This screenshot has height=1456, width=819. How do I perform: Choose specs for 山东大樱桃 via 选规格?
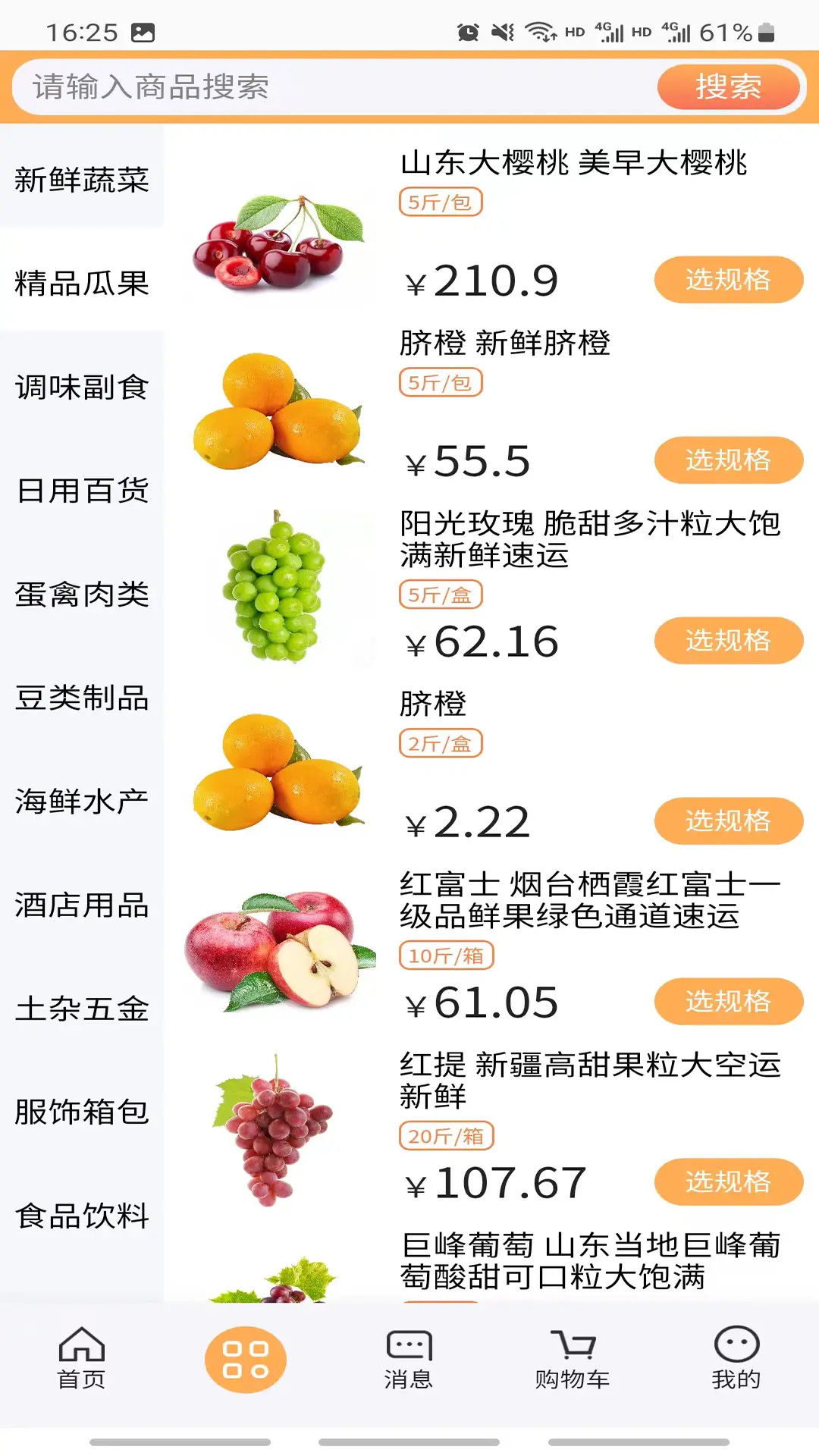coord(727,280)
